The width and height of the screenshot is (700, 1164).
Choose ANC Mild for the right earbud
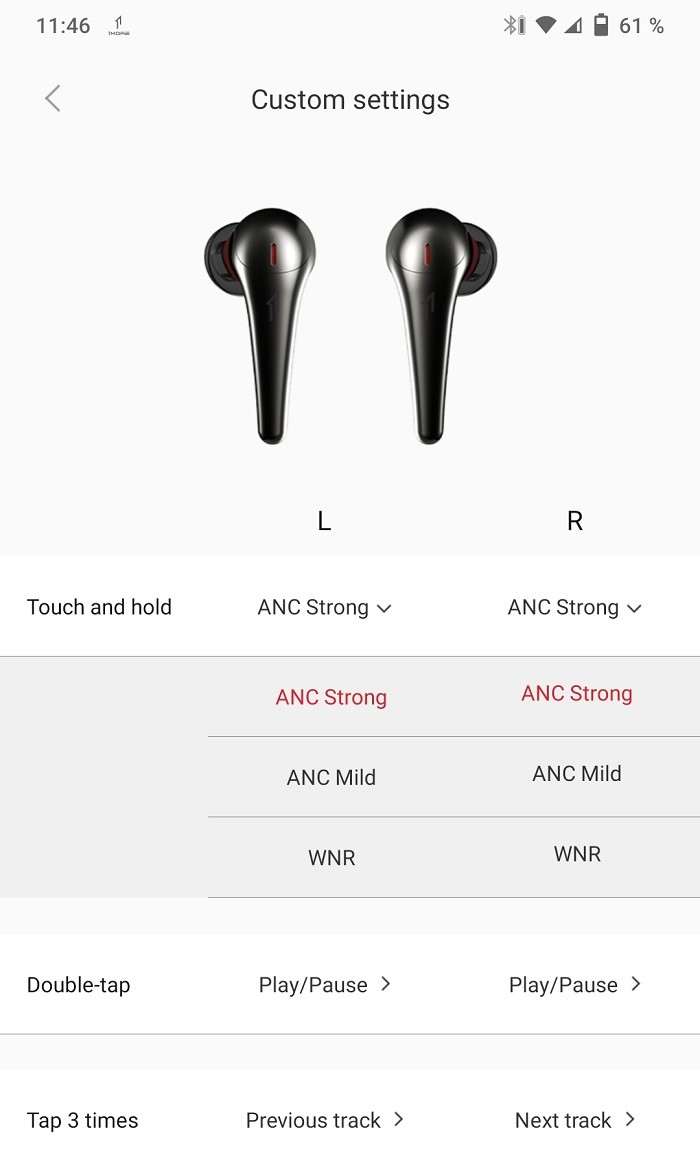[x=577, y=773]
